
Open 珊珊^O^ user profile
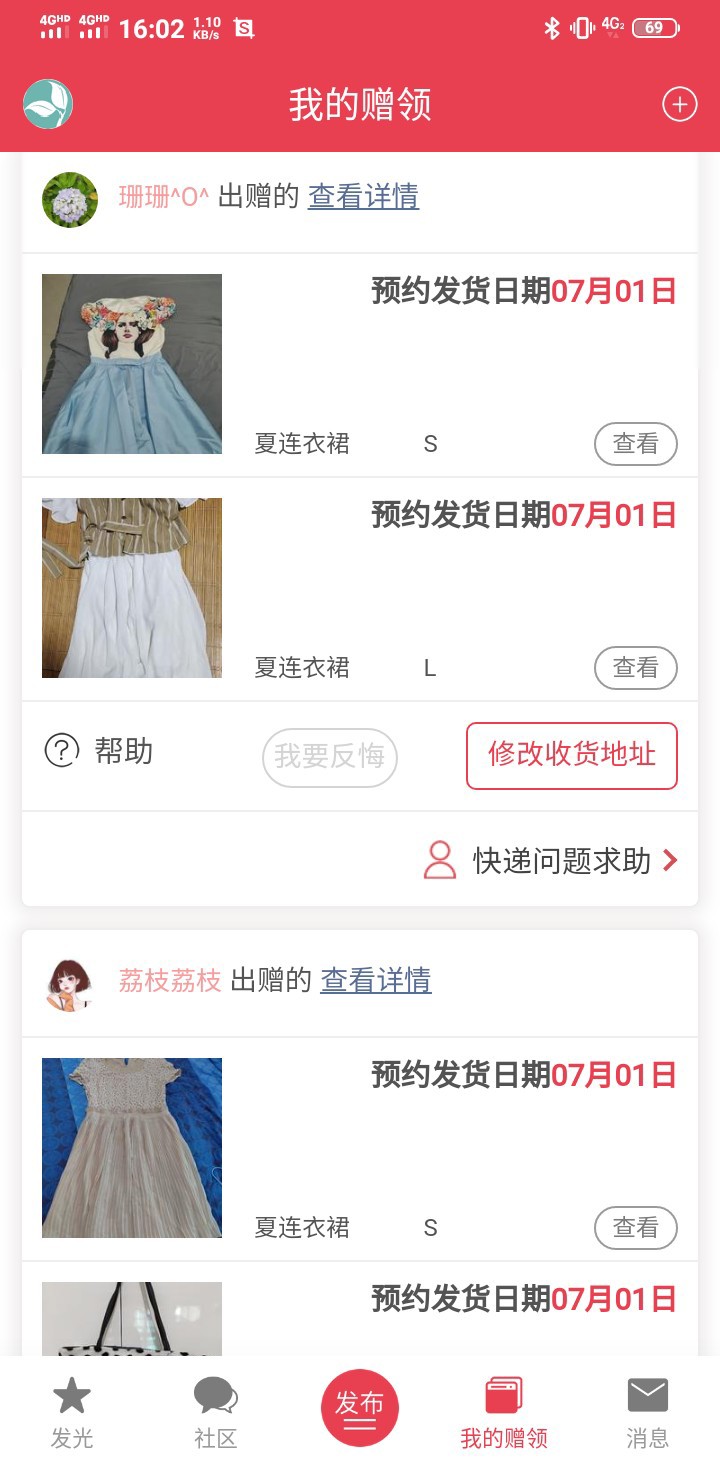pos(163,197)
